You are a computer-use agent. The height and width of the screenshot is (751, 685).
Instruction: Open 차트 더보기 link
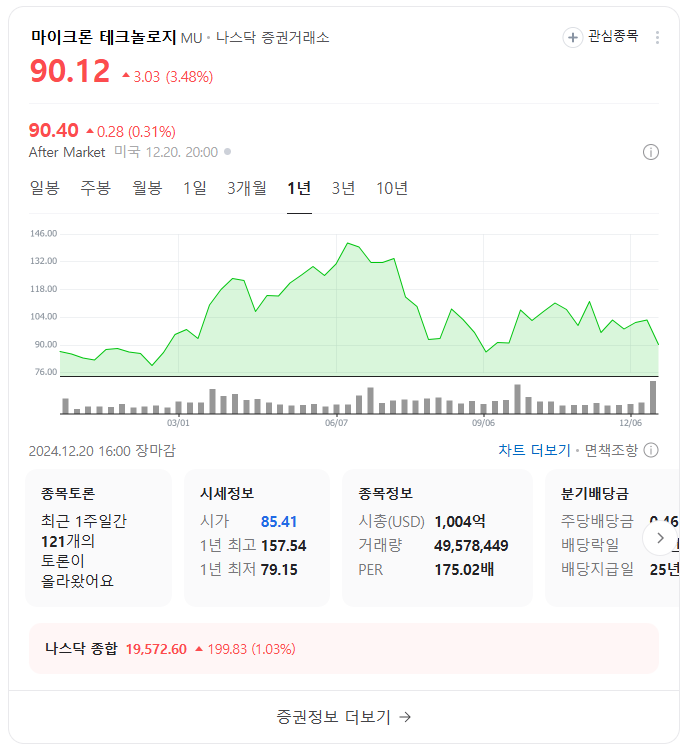click(x=534, y=450)
